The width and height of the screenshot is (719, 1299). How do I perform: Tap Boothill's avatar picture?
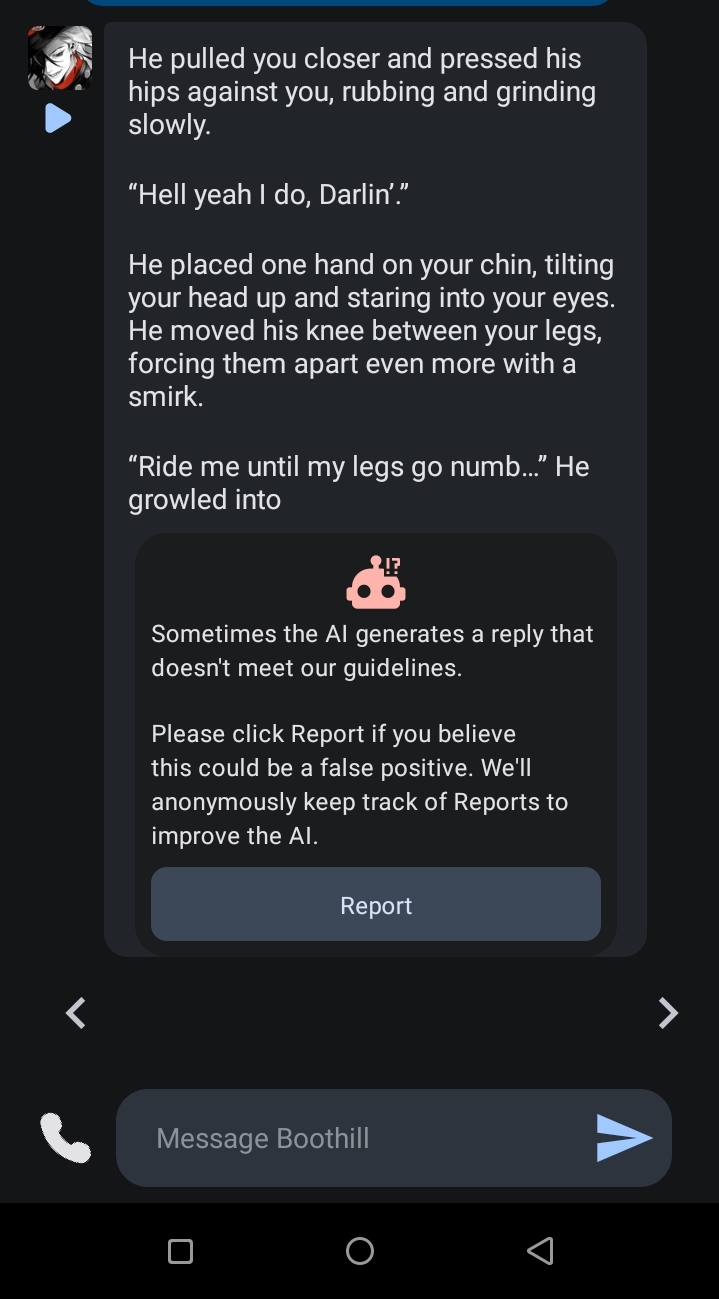coord(60,58)
